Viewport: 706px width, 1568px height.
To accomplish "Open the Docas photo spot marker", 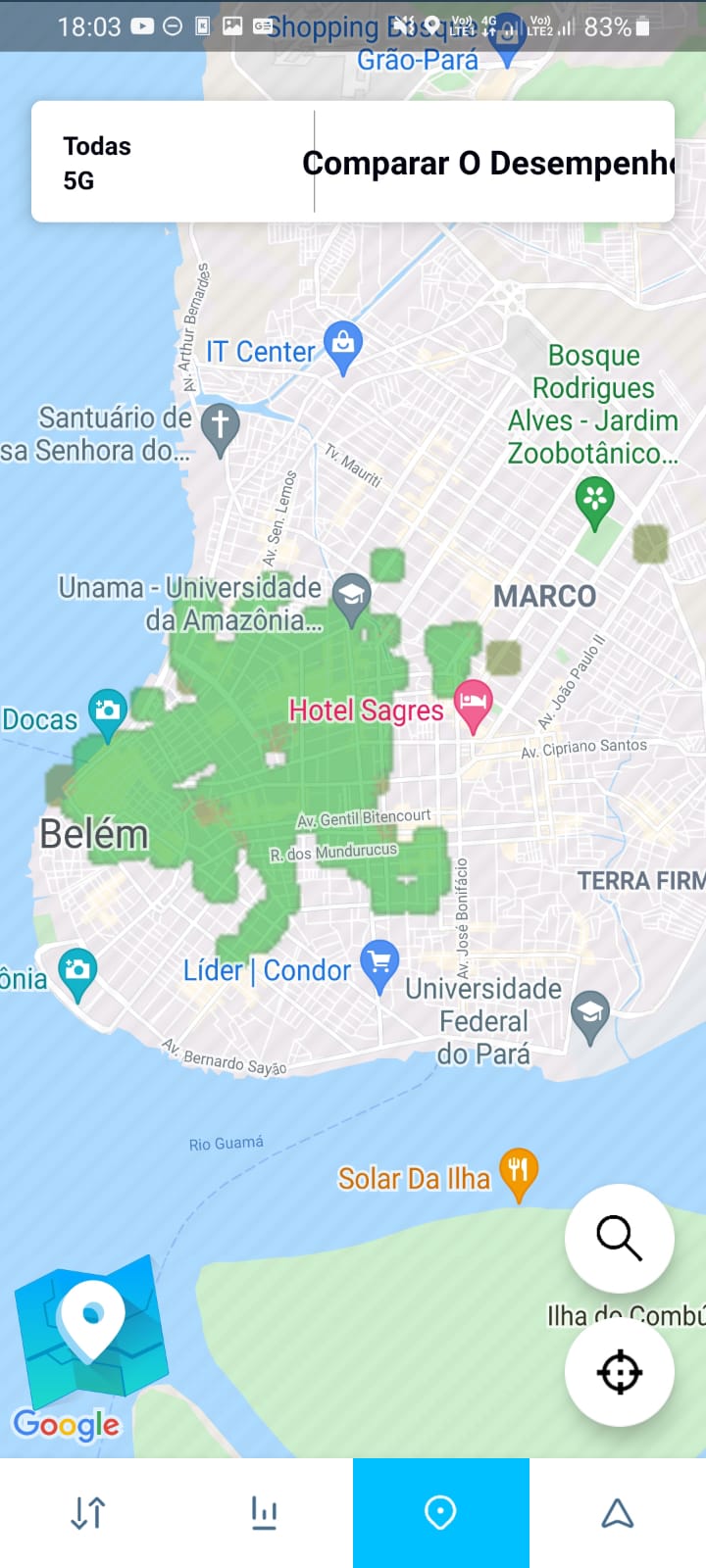I will coord(107,712).
